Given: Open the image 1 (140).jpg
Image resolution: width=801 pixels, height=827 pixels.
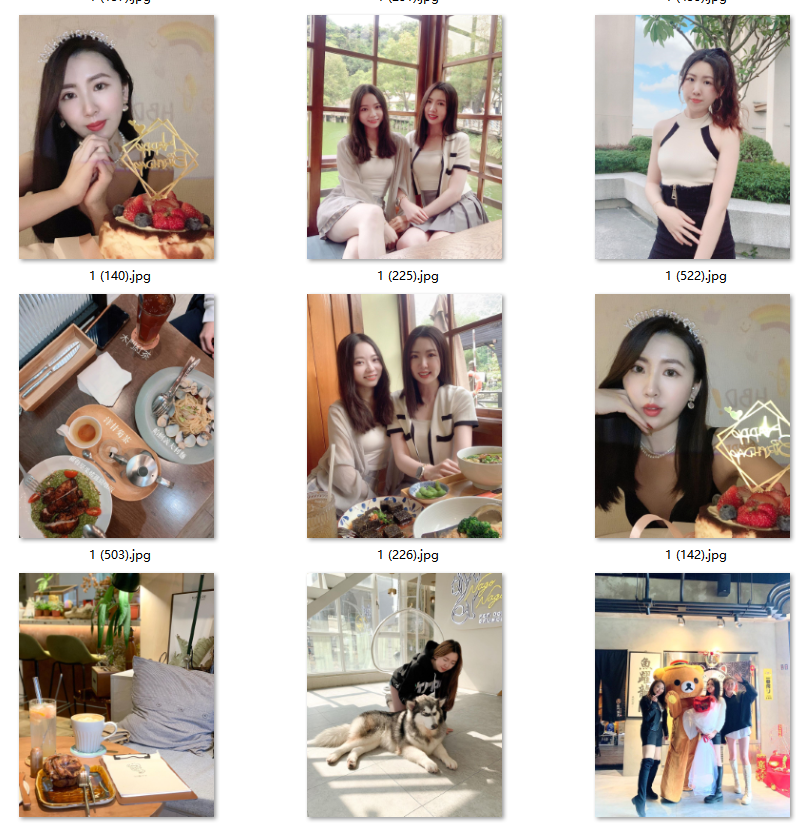Looking at the screenshot, I should click(116, 137).
